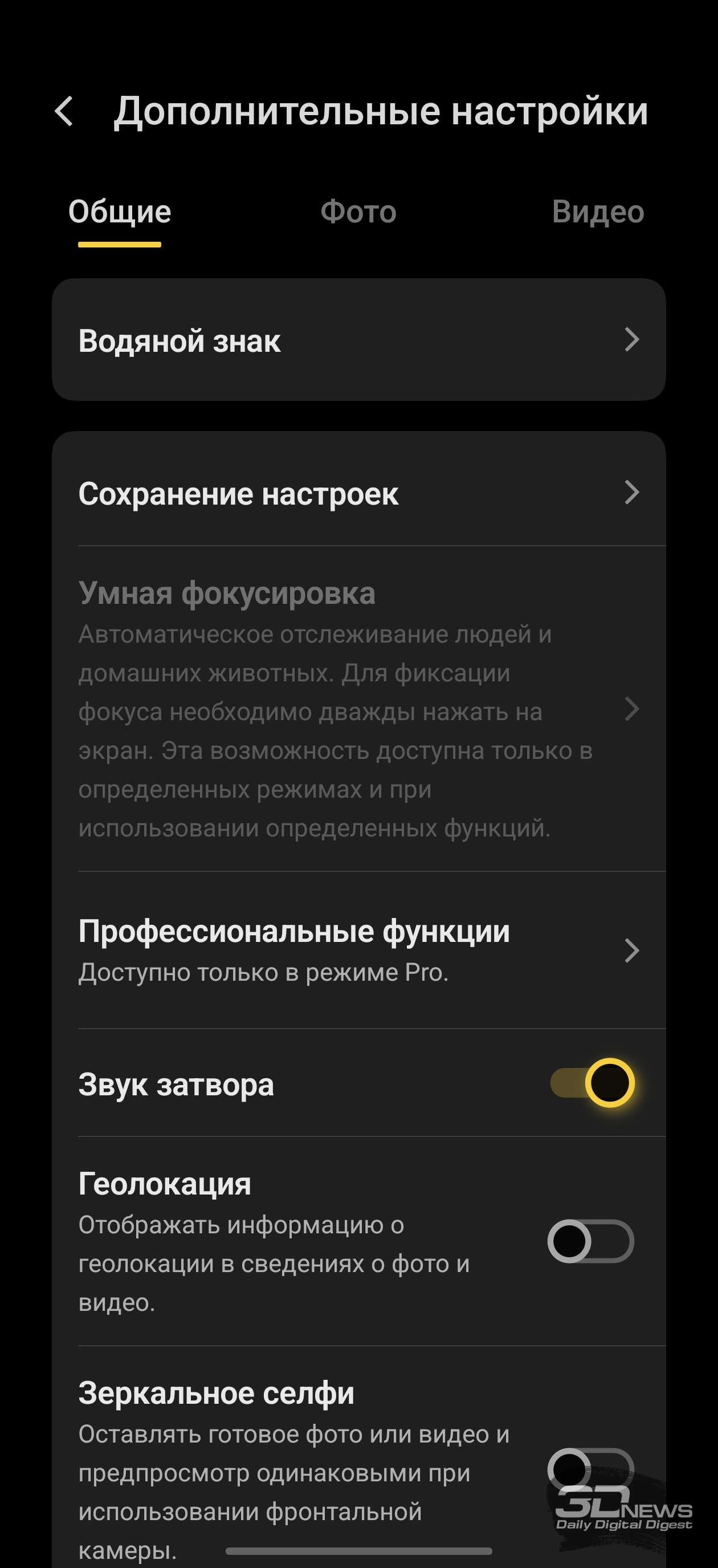Viewport: 718px width, 1568px height.
Task: Enable Геолокация toggle
Action: click(590, 1242)
